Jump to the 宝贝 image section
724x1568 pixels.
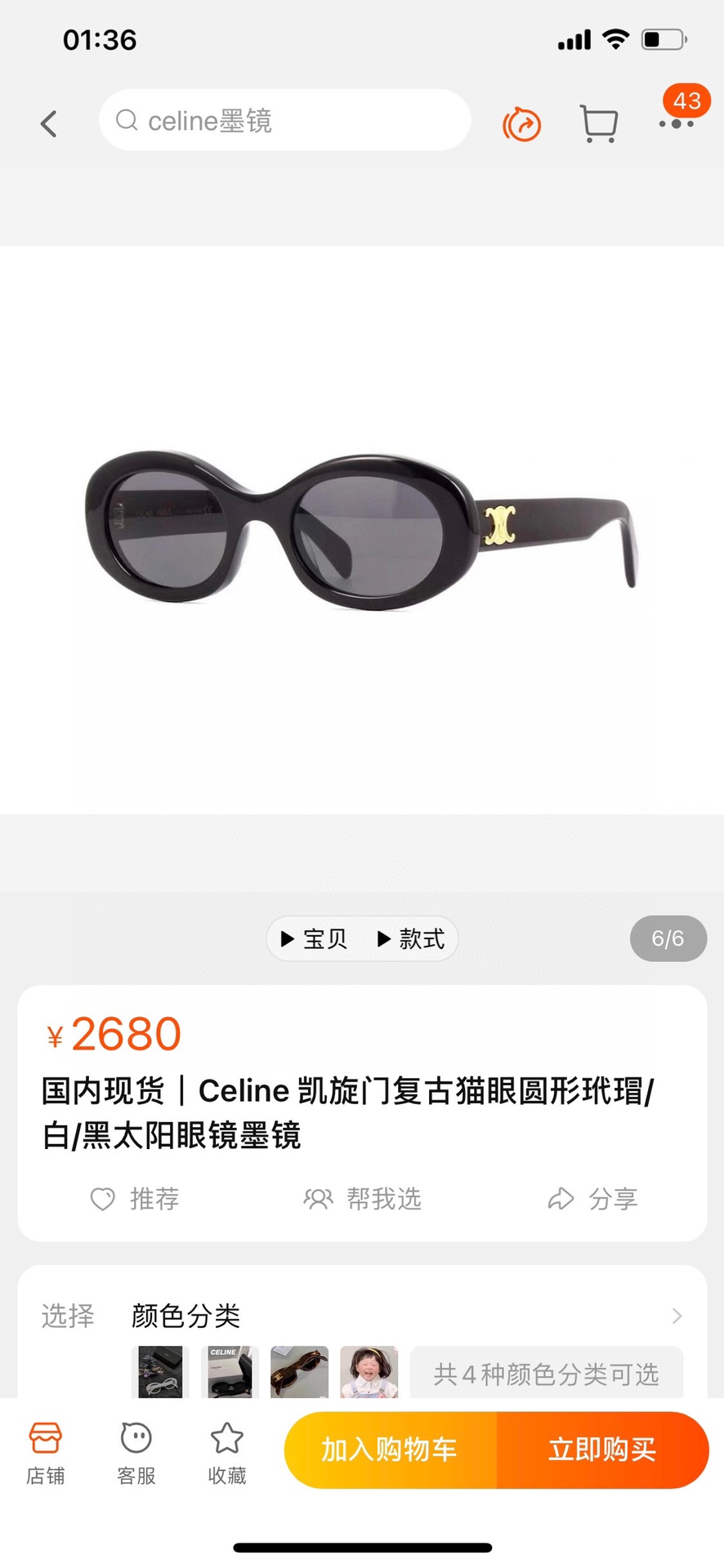(x=315, y=938)
